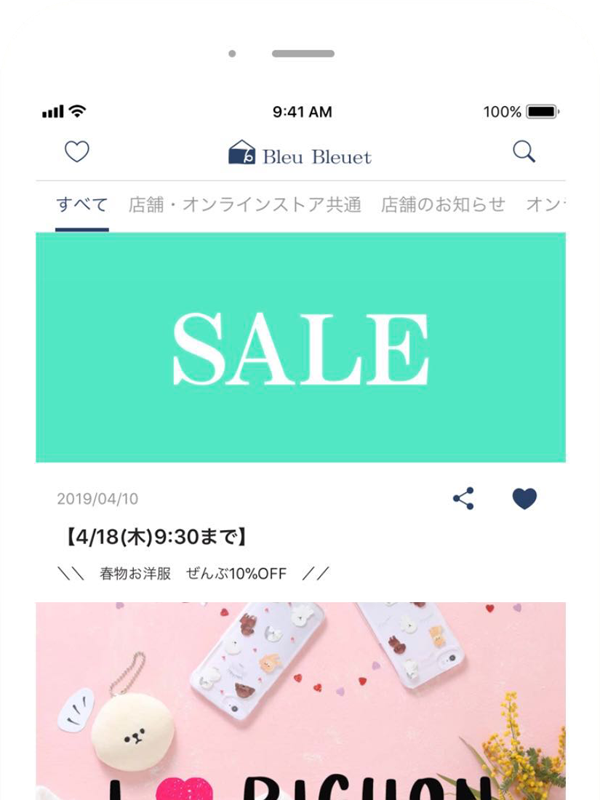Switch to the 店舗のお知らせ tab
The image size is (600, 800).
coord(443,205)
